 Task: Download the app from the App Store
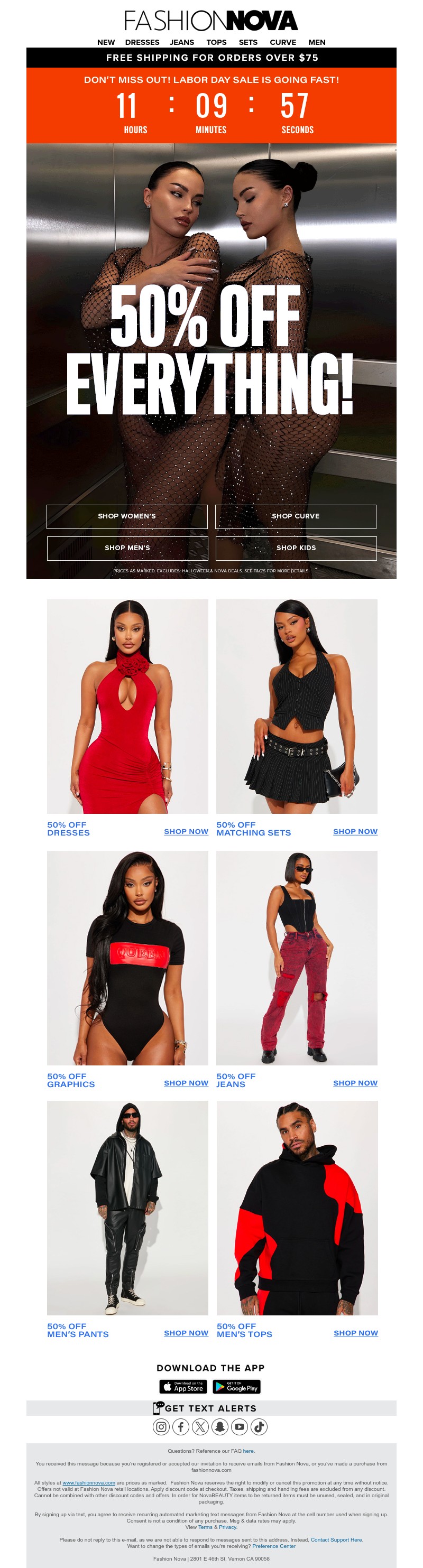click(x=183, y=1387)
